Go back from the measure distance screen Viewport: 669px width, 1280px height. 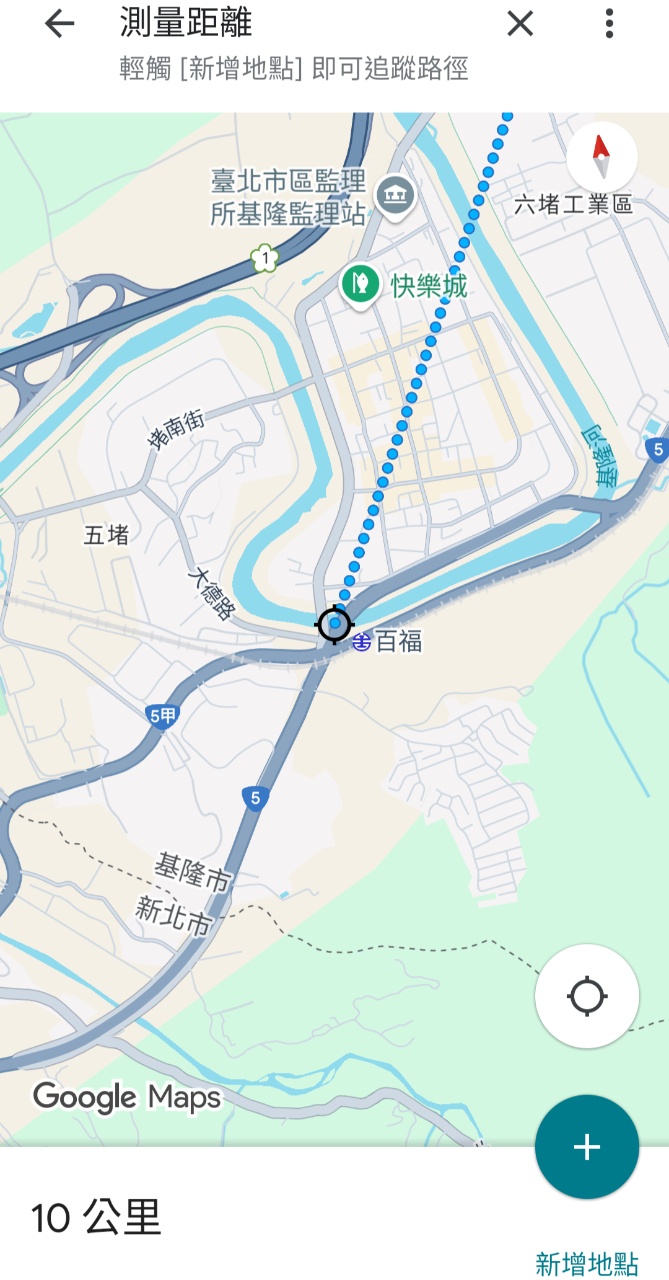(60, 24)
